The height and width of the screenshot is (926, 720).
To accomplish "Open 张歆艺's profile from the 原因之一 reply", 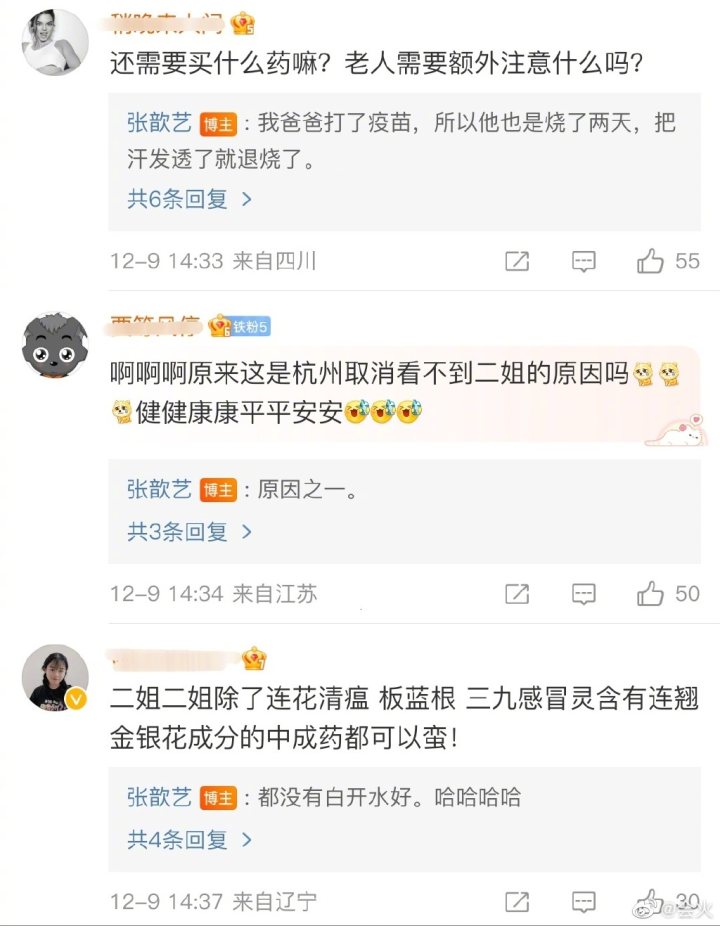I will [x=158, y=489].
